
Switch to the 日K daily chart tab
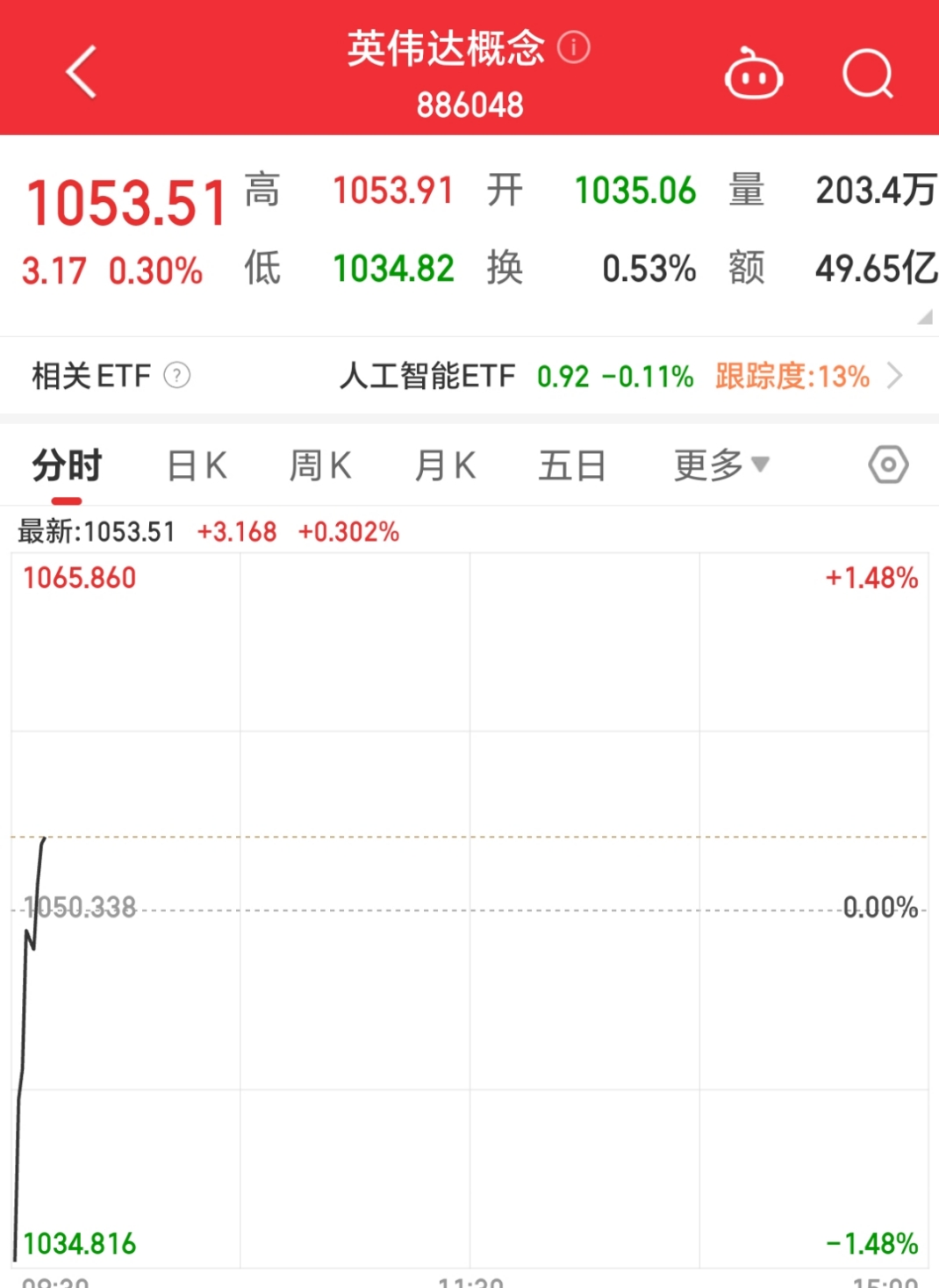[195, 464]
